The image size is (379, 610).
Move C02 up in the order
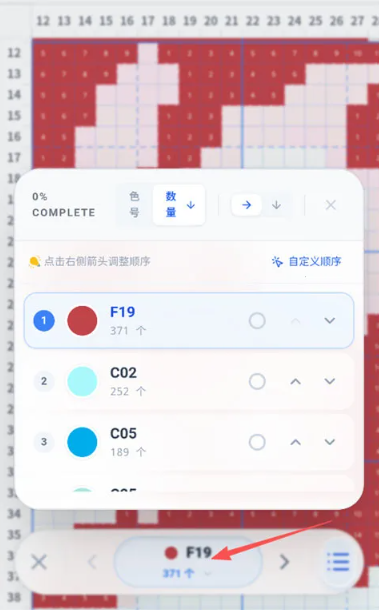pos(296,382)
